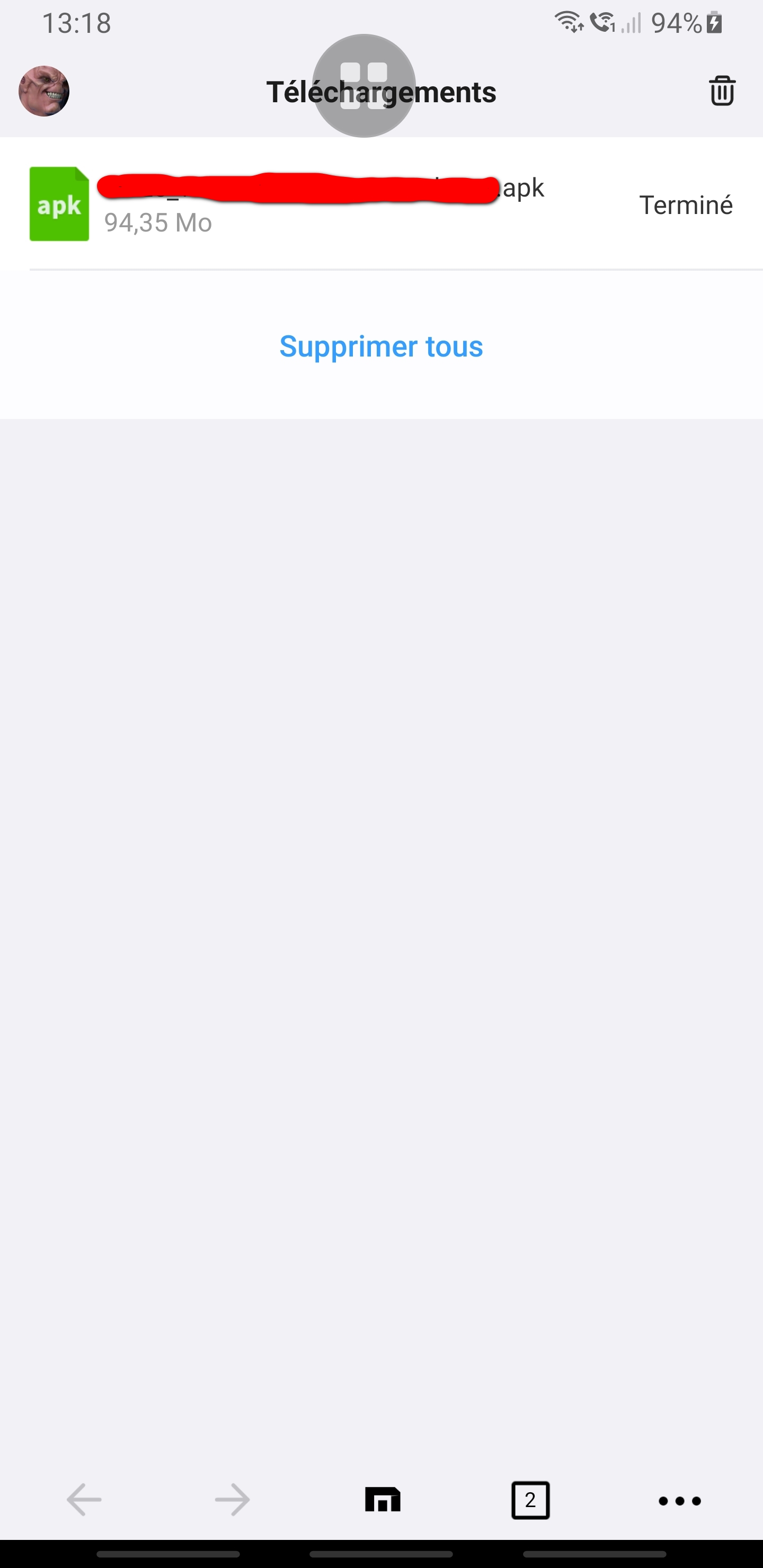Screen dimensions: 763x1568
Task: Go forward with the right arrow
Action: (233, 1500)
